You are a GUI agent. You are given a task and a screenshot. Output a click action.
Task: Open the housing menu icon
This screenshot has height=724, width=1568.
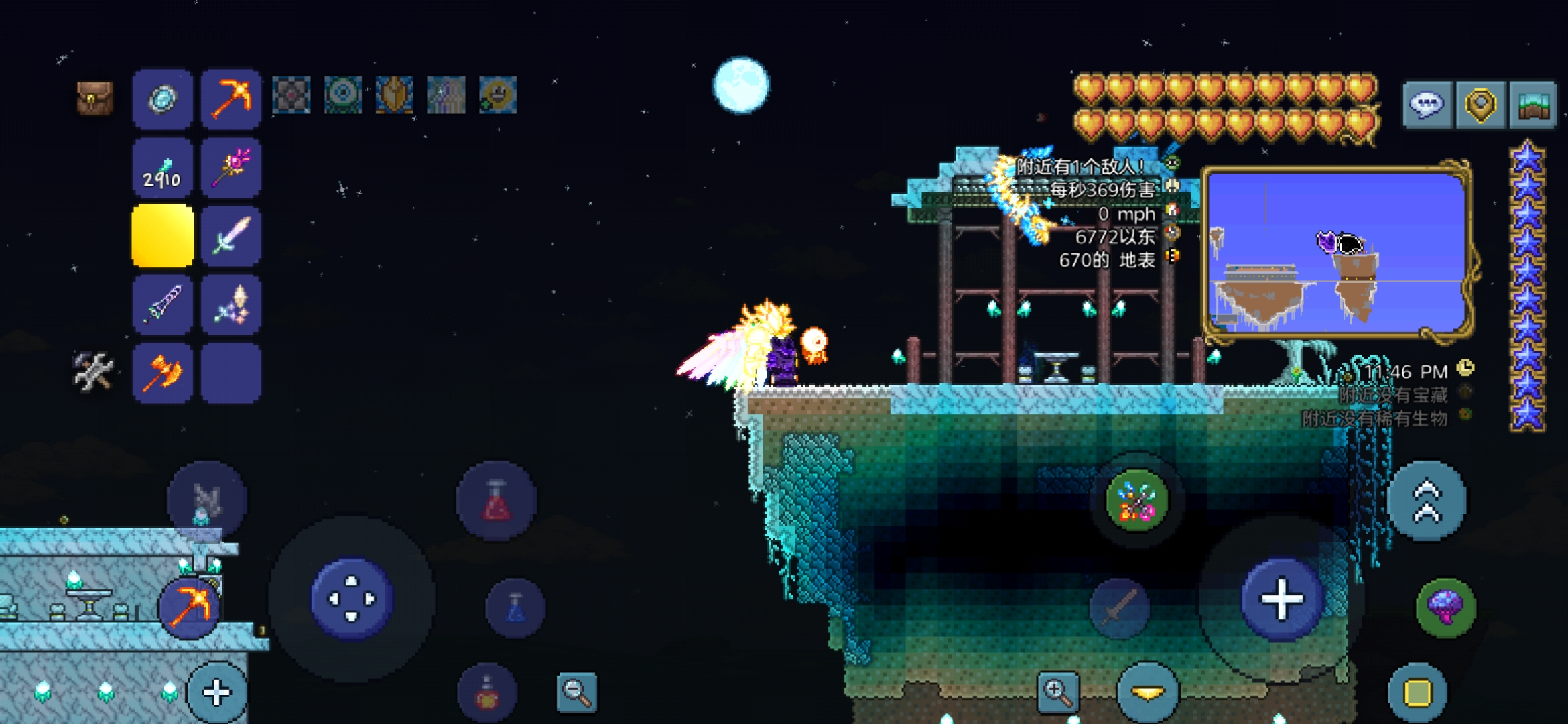tap(1532, 105)
